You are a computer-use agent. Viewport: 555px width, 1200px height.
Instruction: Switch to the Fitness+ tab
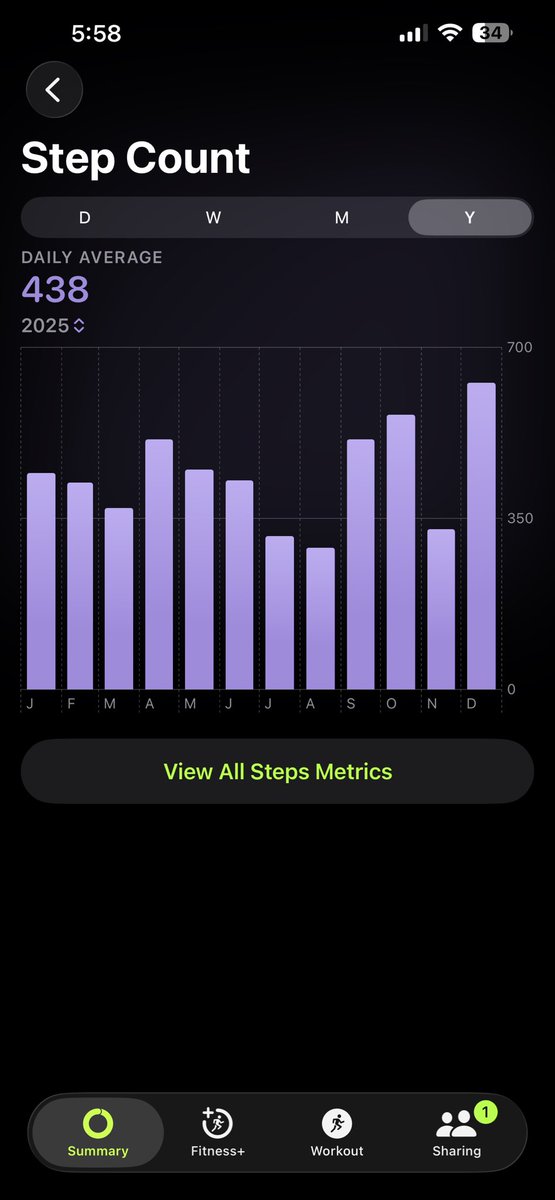pos(218,1132)
